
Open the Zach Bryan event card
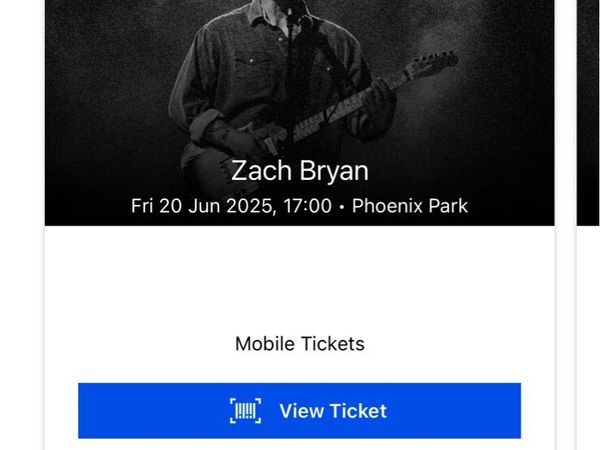(299, 171)
